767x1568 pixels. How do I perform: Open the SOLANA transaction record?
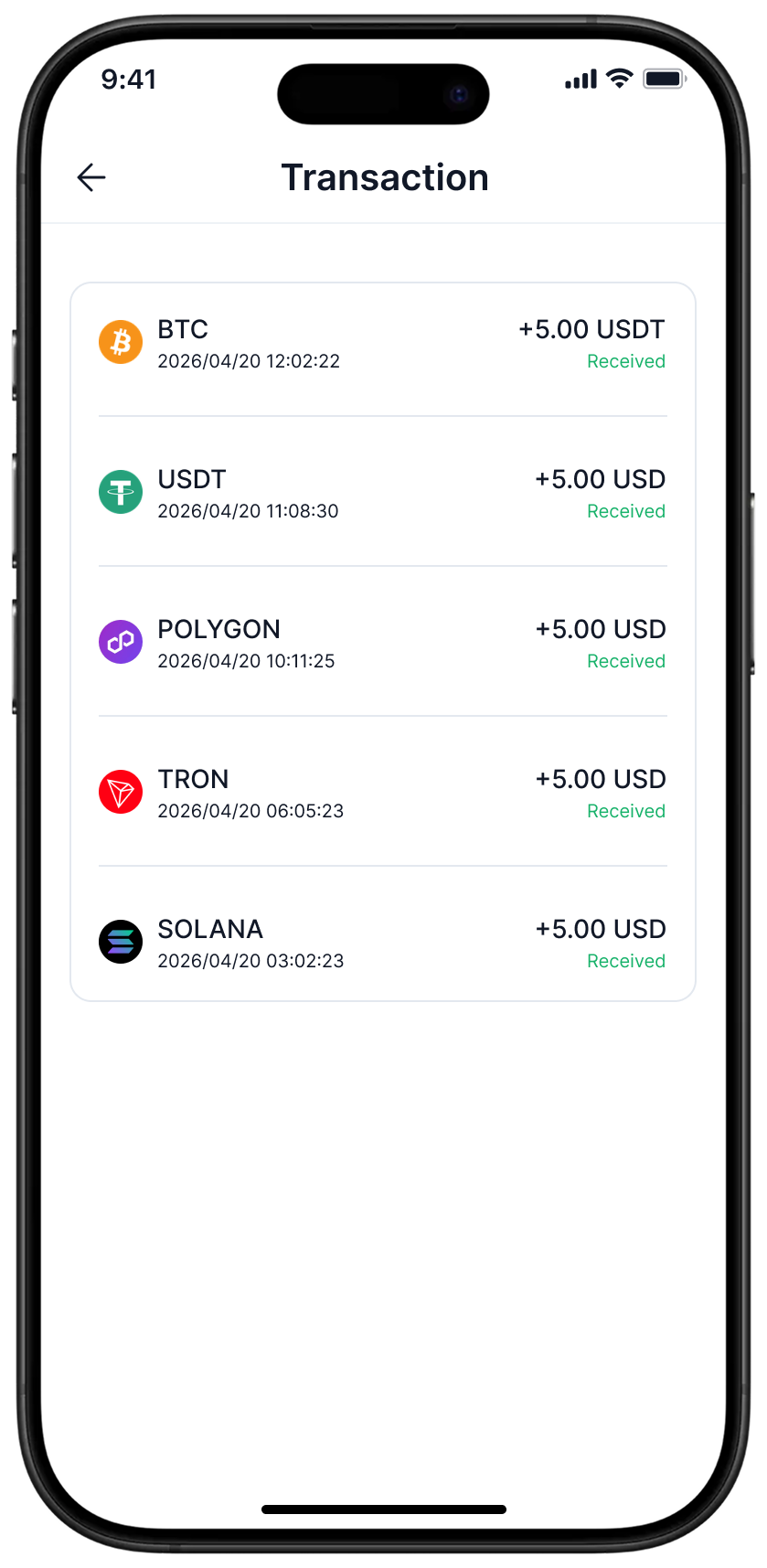tap(382, 944)
